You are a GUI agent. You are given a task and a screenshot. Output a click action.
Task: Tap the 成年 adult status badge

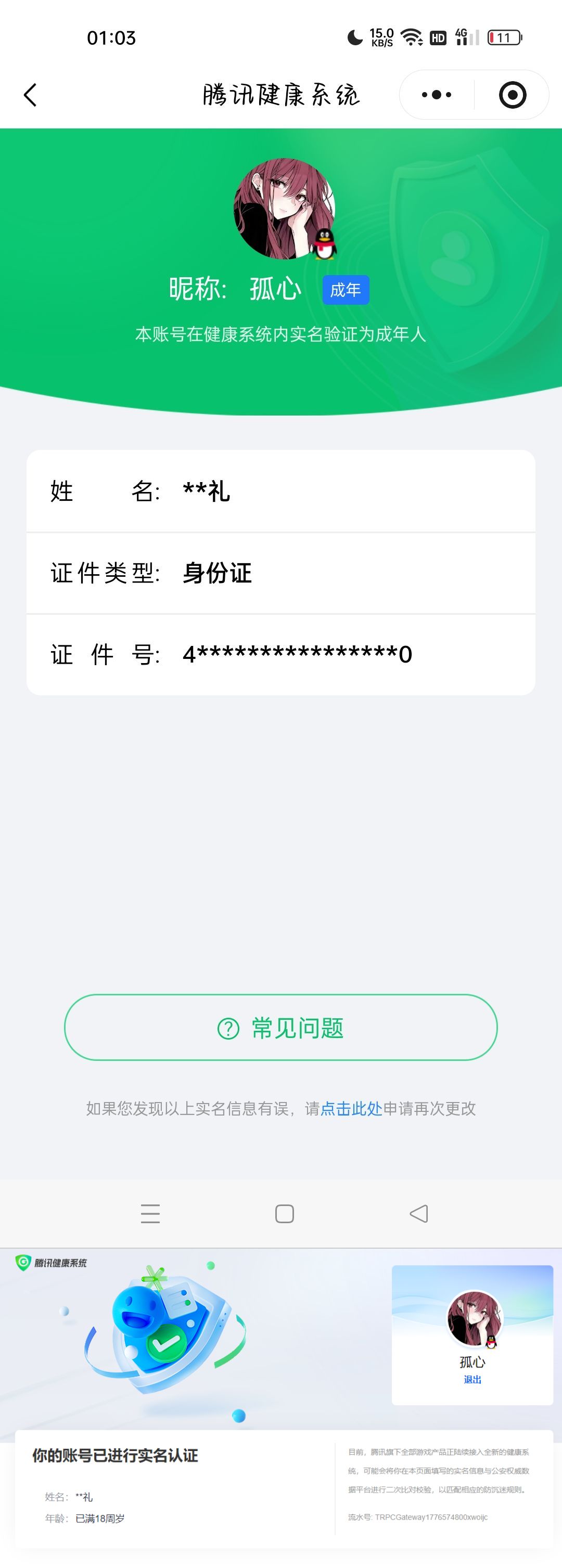tap(346, 290)
